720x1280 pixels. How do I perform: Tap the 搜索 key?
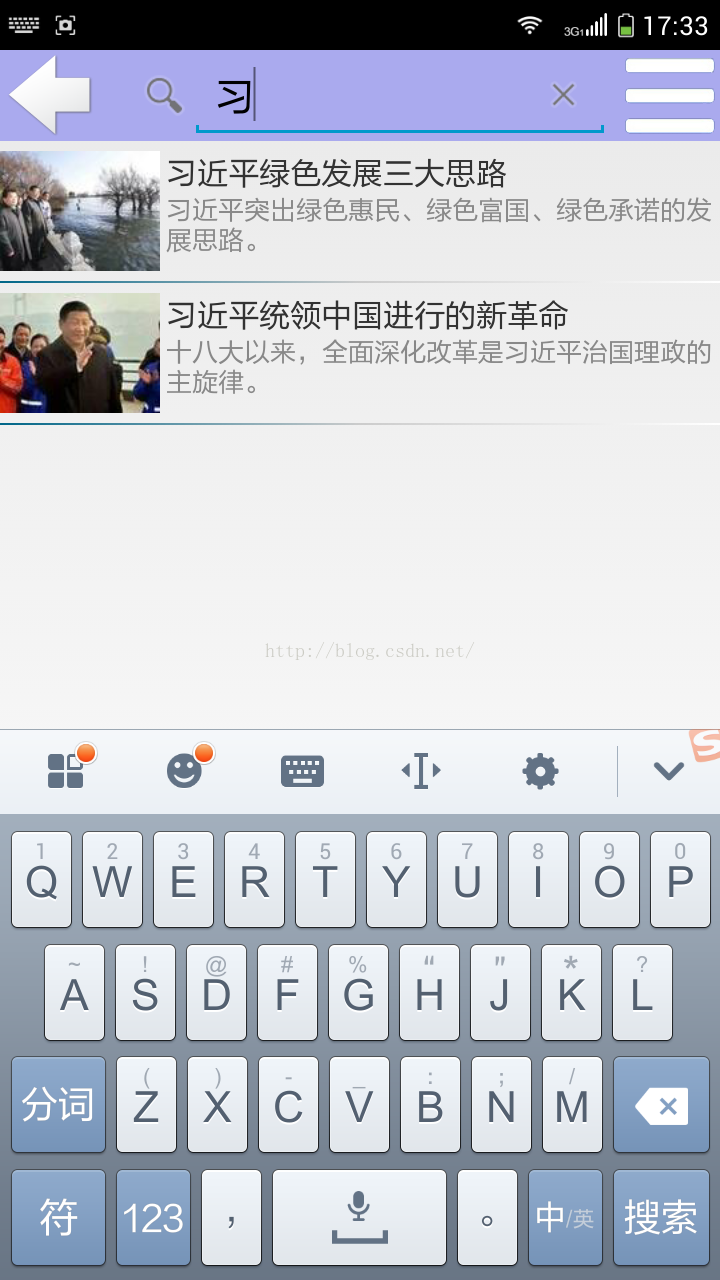point(660,1217)
